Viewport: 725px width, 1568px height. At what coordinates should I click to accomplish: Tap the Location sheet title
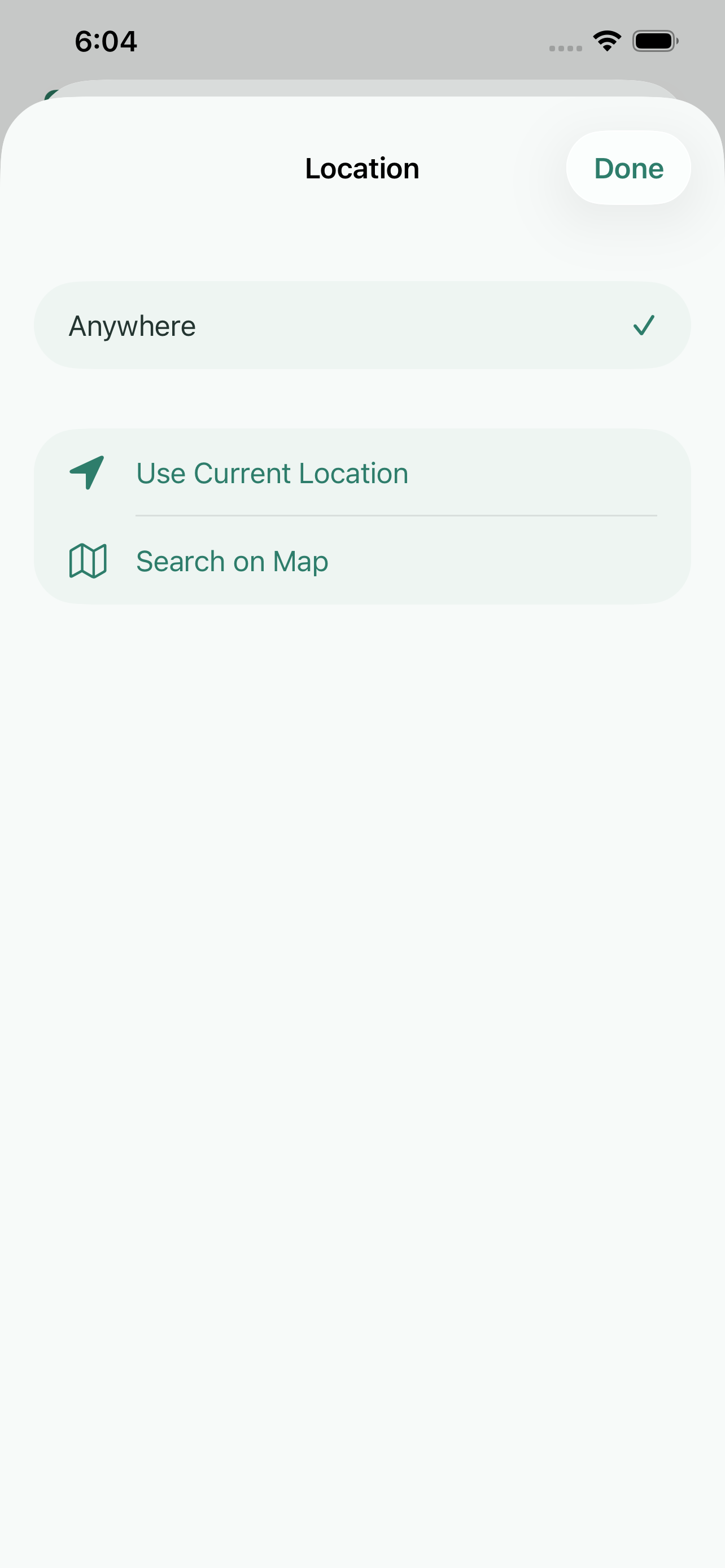363,169
